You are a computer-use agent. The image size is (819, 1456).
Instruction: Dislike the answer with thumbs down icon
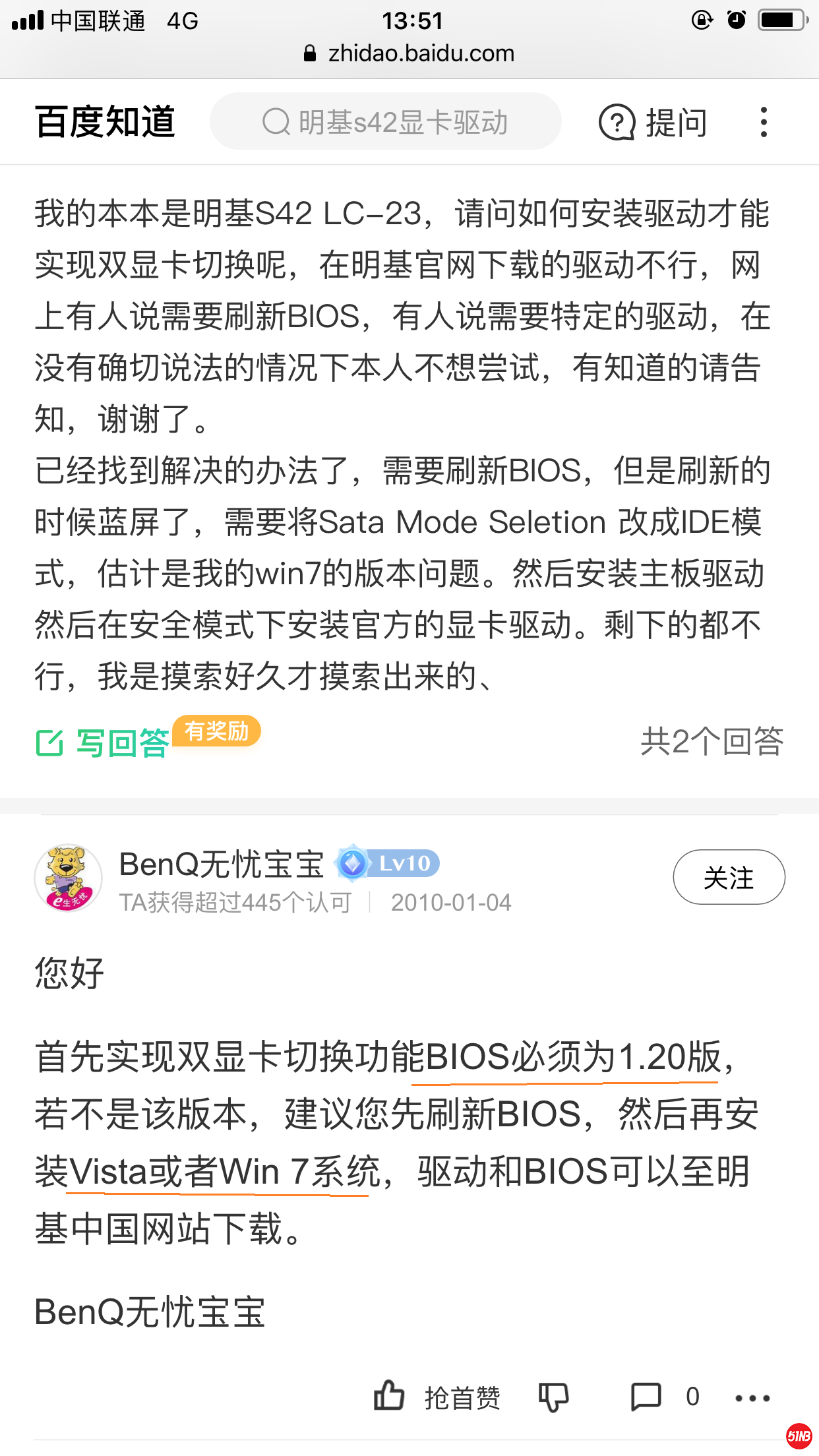[553, 1397]
